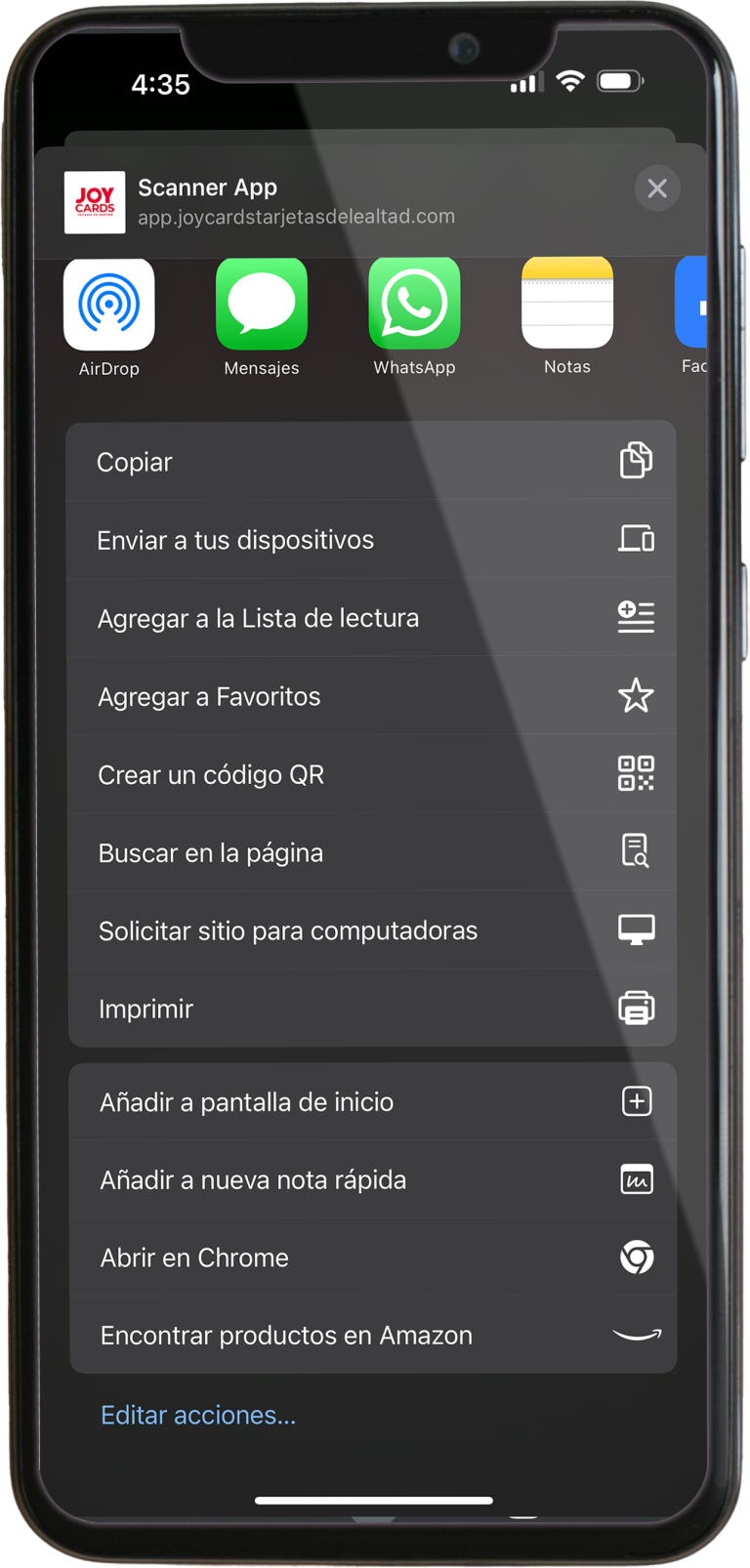
Task: Choose Enviar a tus dispositivos
Action: (371, 540)
